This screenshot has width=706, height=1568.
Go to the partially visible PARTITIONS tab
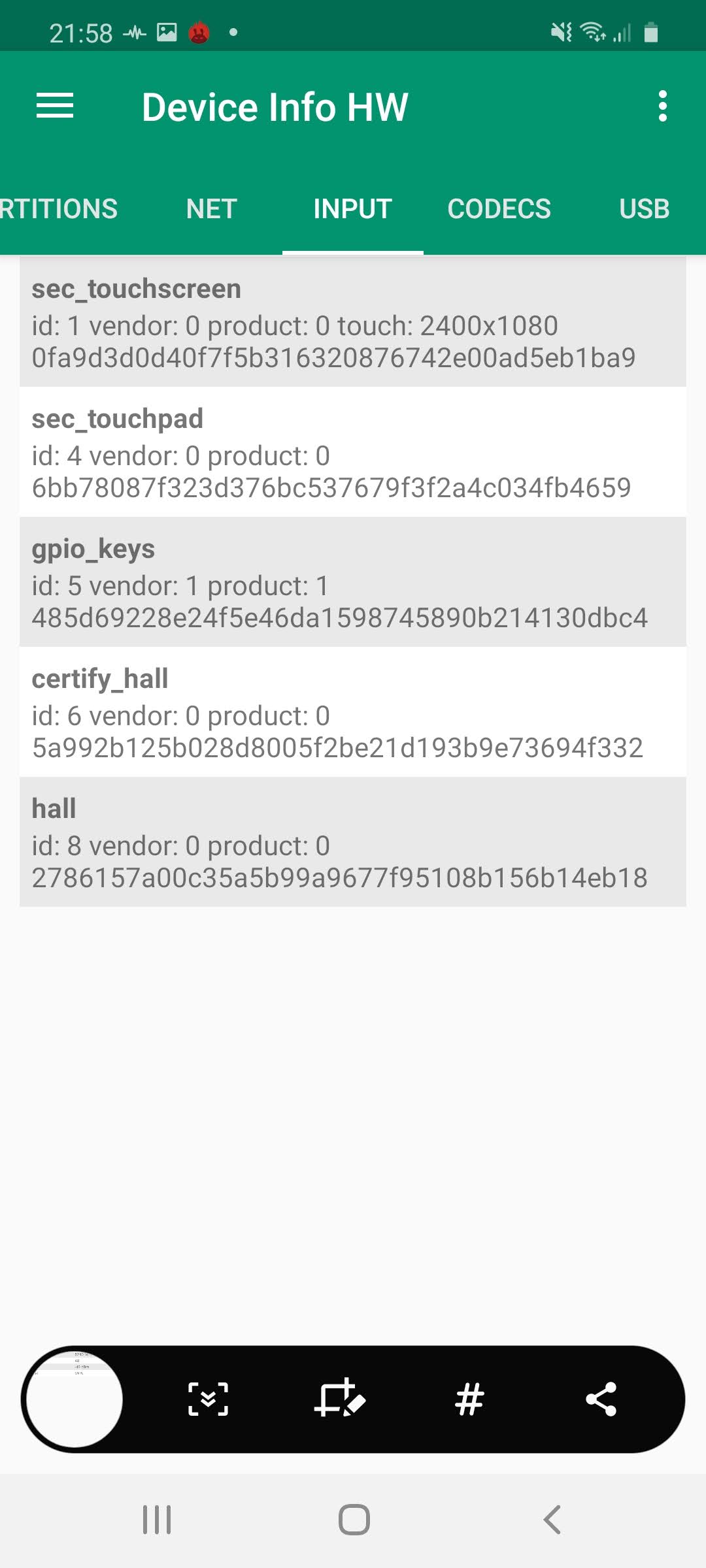59,209
